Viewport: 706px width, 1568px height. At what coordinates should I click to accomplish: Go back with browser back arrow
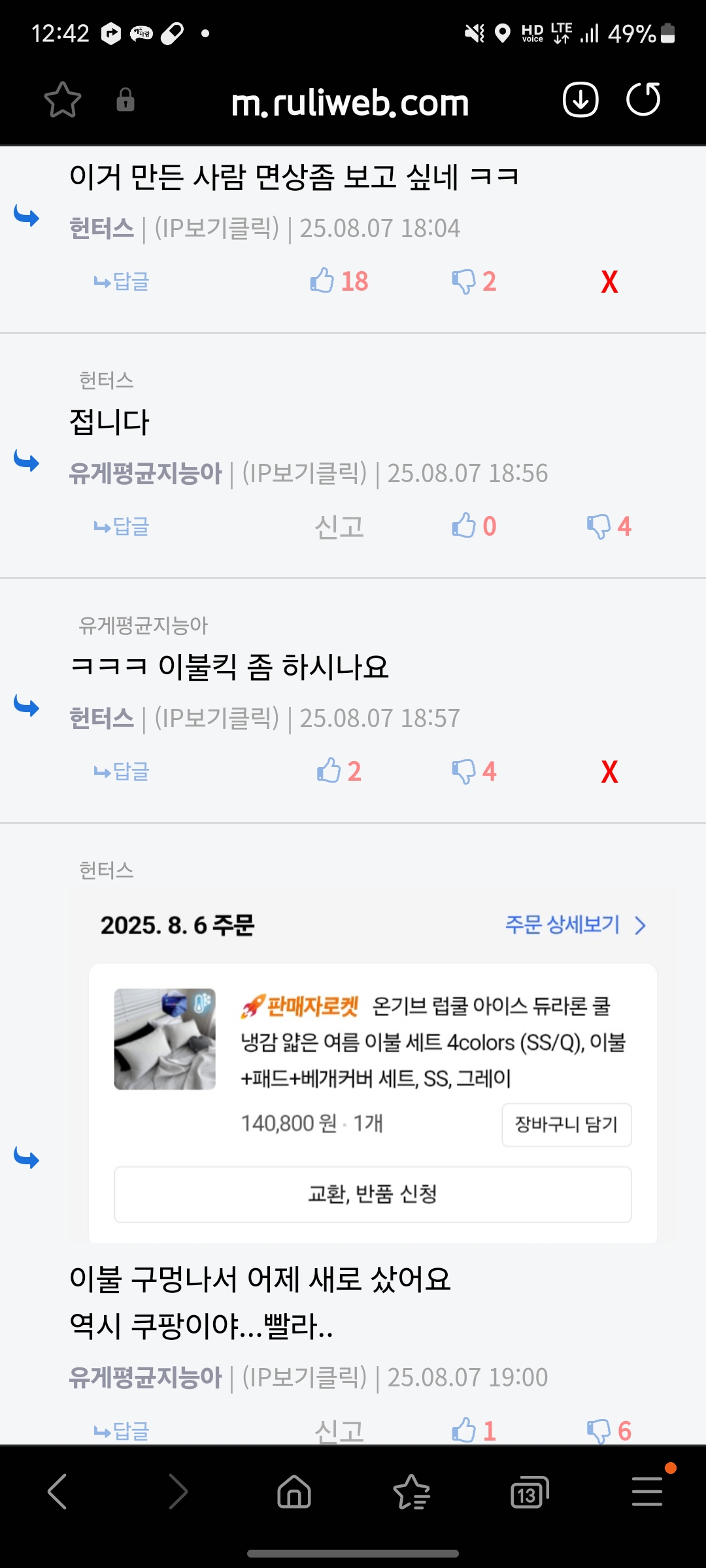[x=58, y=1492]
